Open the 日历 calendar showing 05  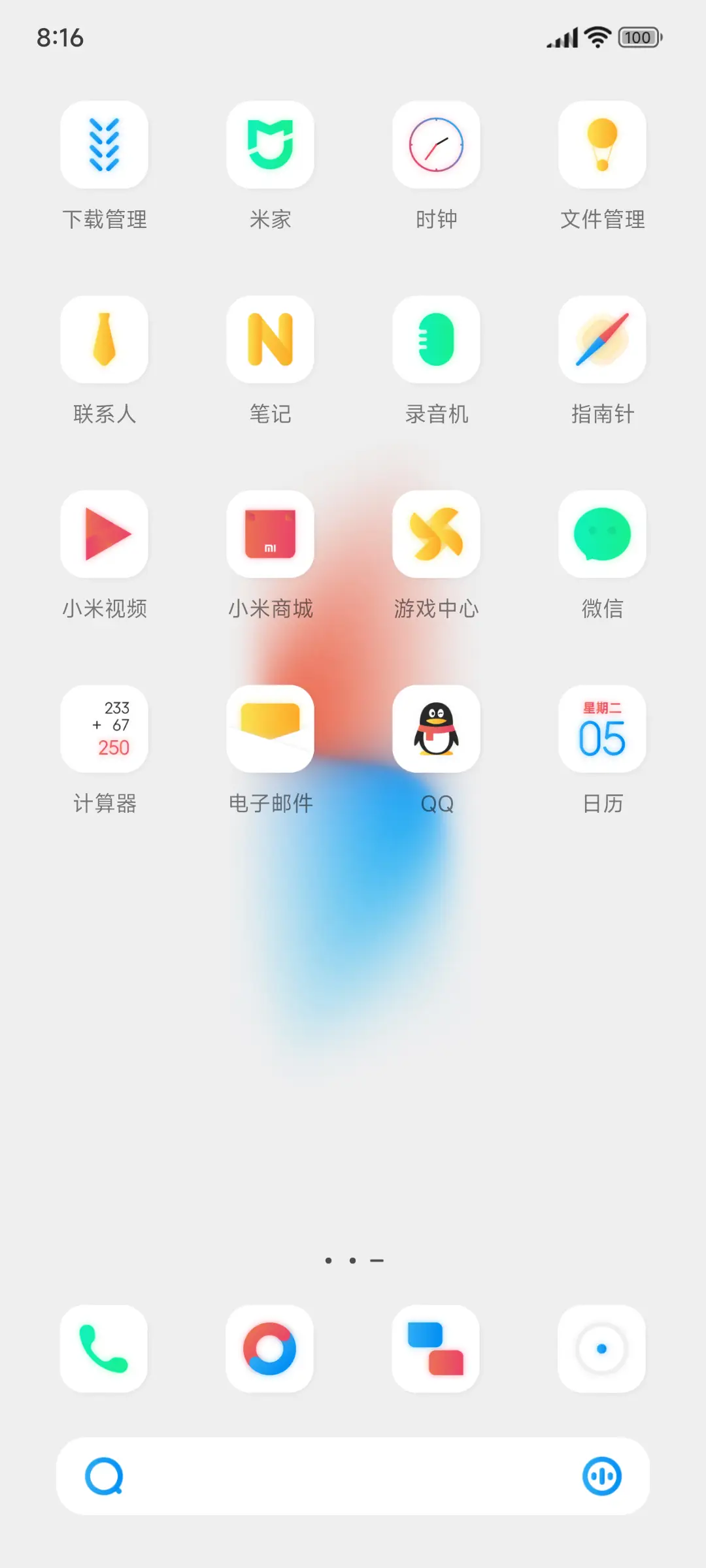(x=602, y=730)
